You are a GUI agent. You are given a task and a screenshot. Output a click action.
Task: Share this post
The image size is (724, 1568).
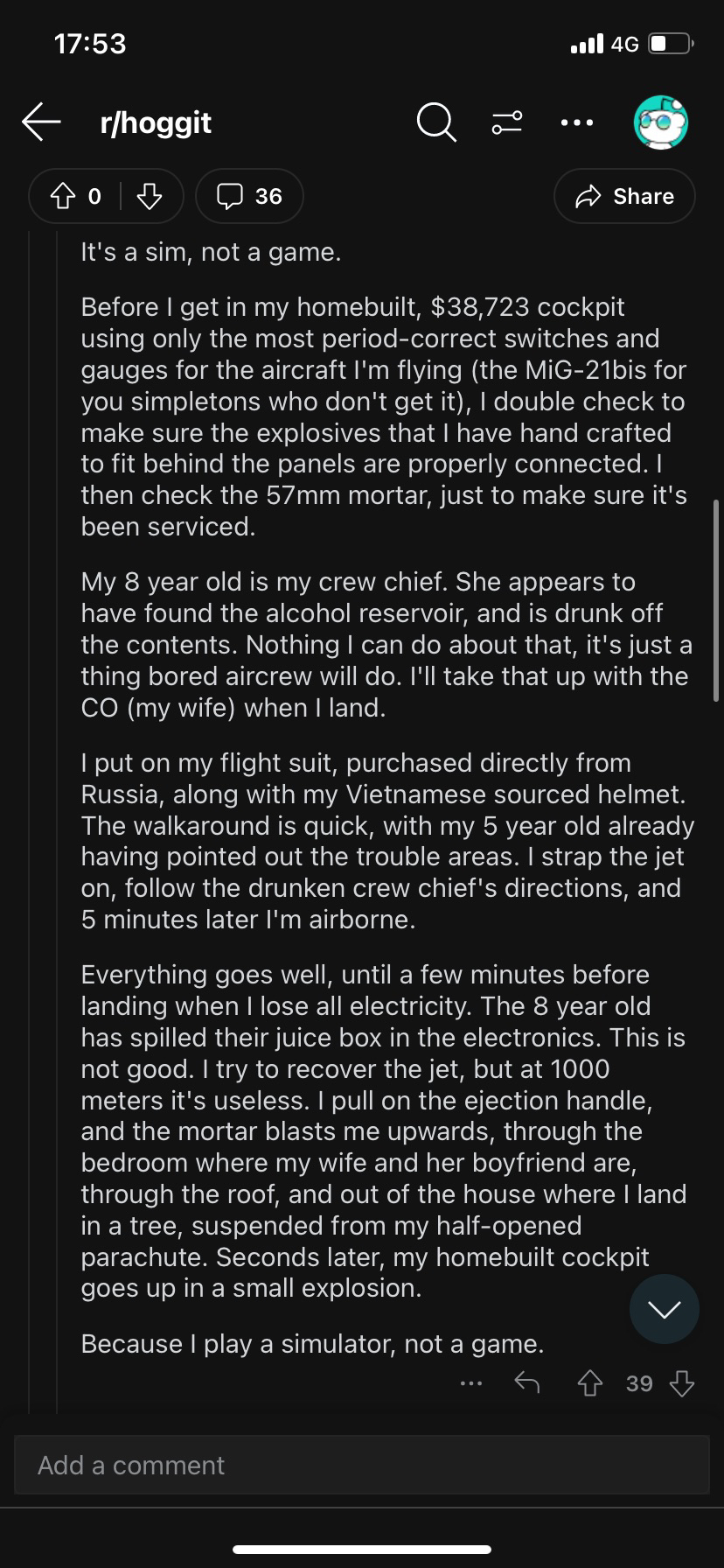pyautogui.click(x=624, y=196)
